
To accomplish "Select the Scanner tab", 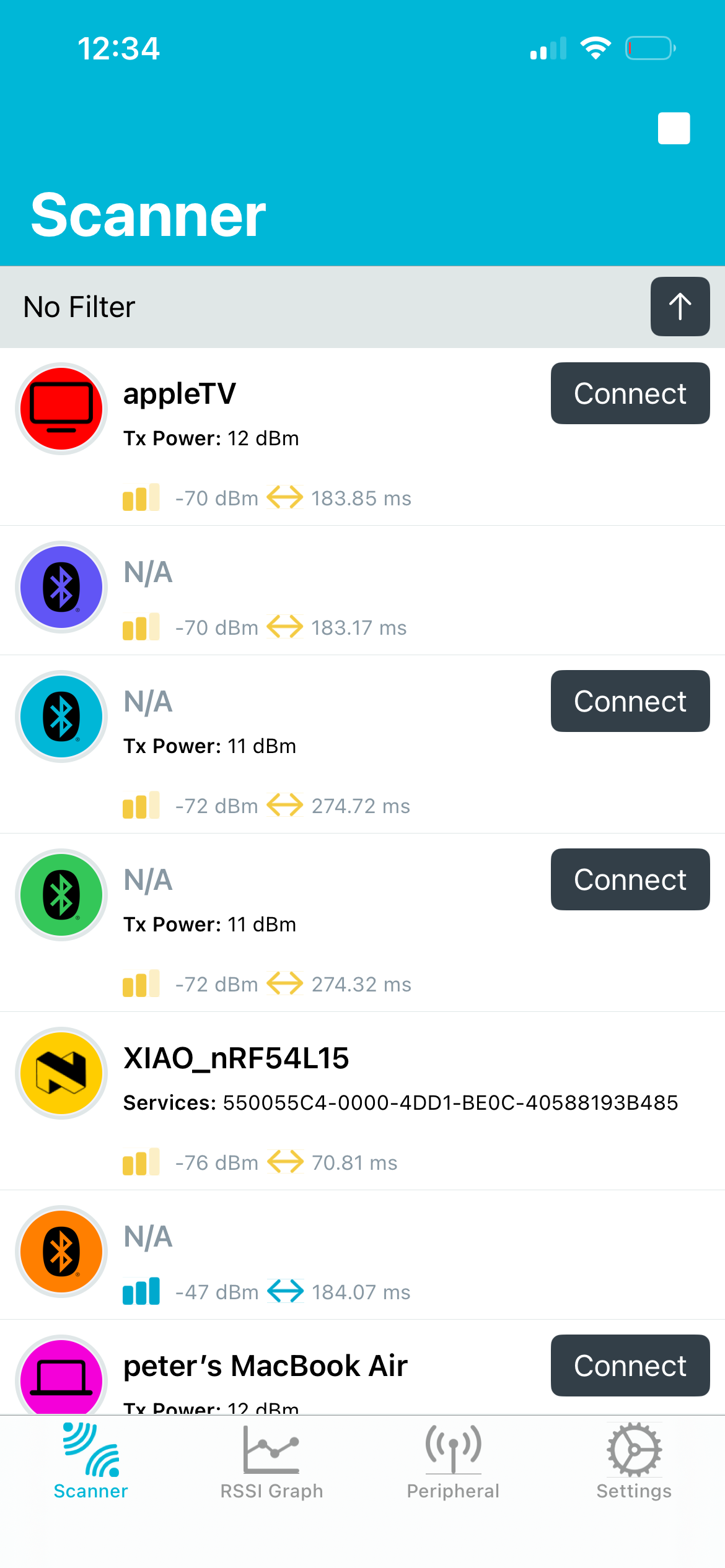I will pos(90,1461).
